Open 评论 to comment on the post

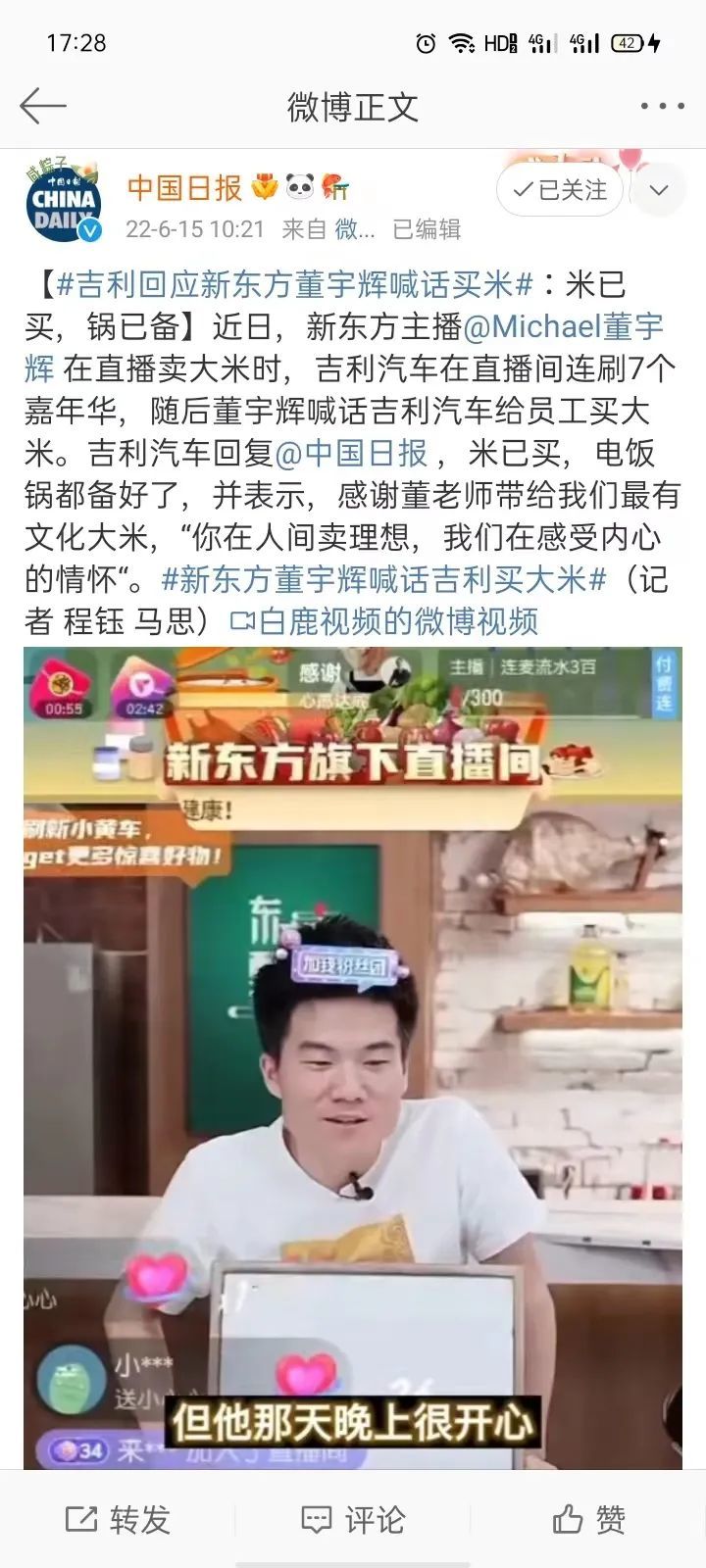coord(353,1520)
